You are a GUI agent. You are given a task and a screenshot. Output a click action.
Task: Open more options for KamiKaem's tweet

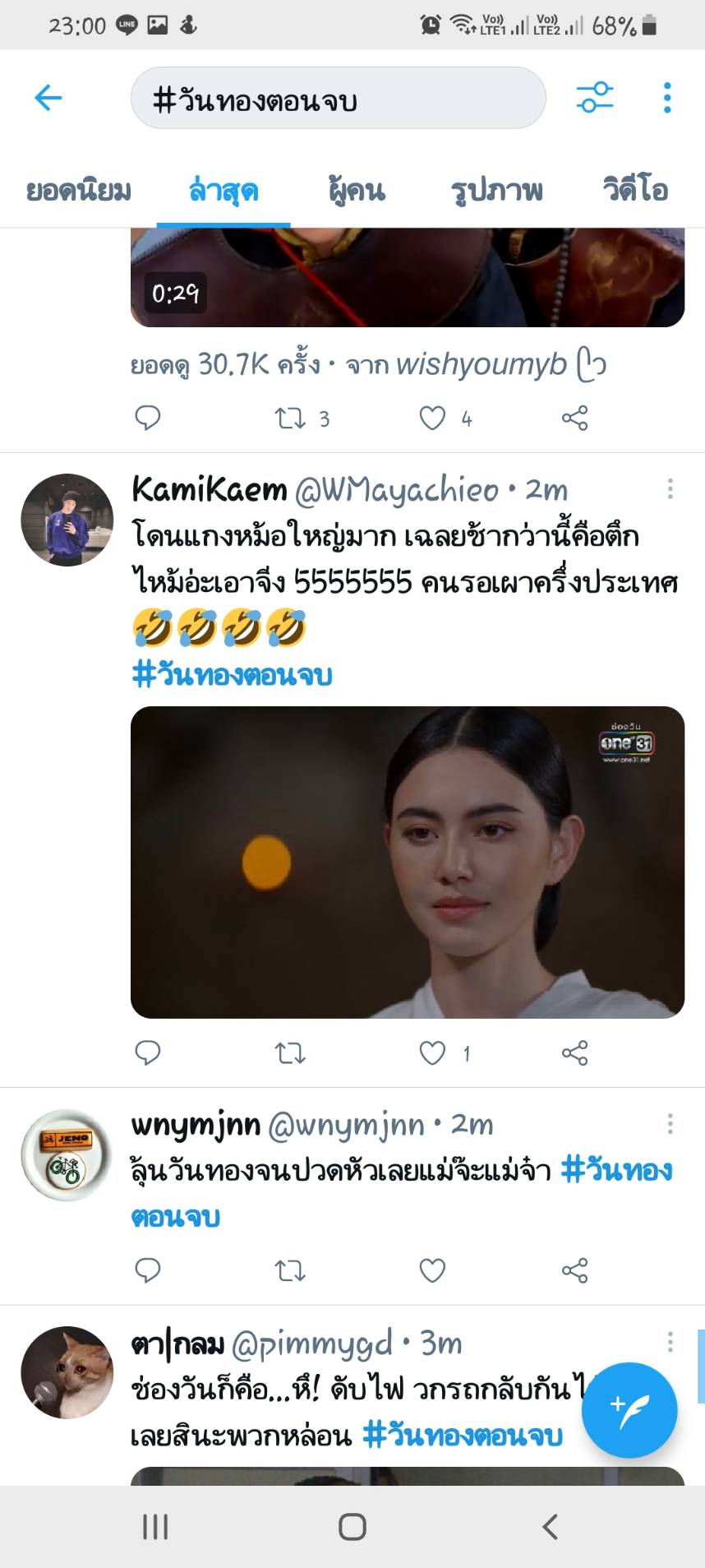(x=670, y=489)
